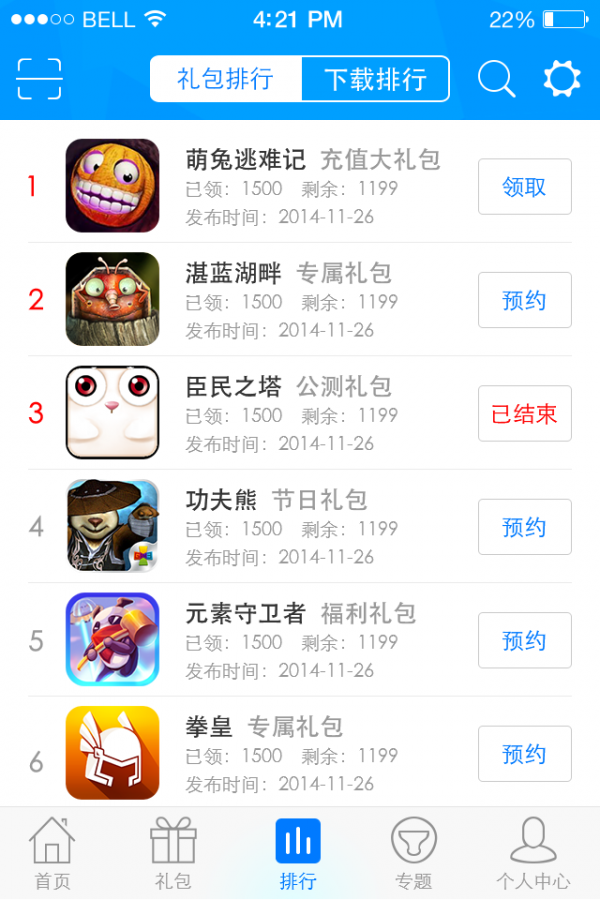The height and width of the screenshot is (900, 600).
Task: Reserve the 元素守卫者 福利礼包
Action: [x=524, y=640]
